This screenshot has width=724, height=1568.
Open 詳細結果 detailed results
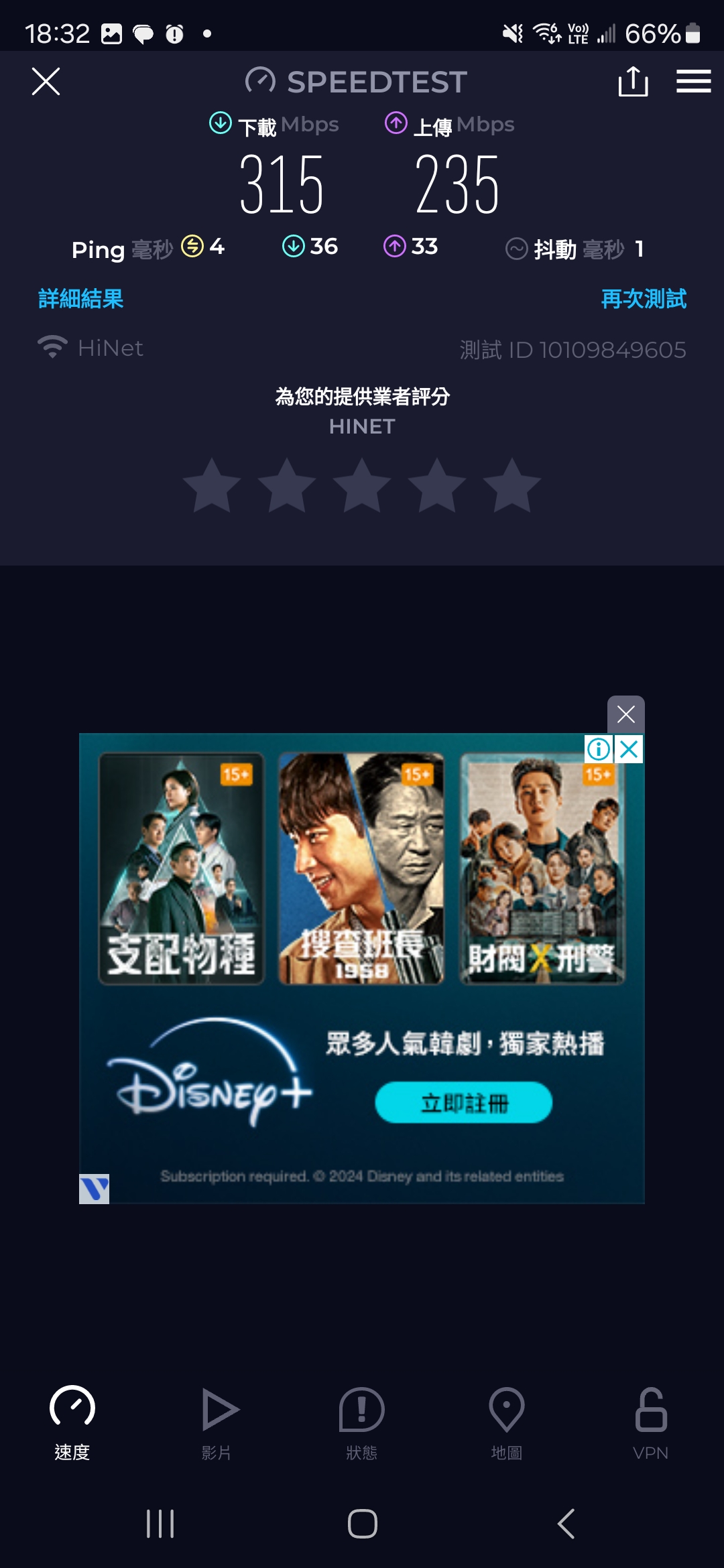tap(81, 299)
